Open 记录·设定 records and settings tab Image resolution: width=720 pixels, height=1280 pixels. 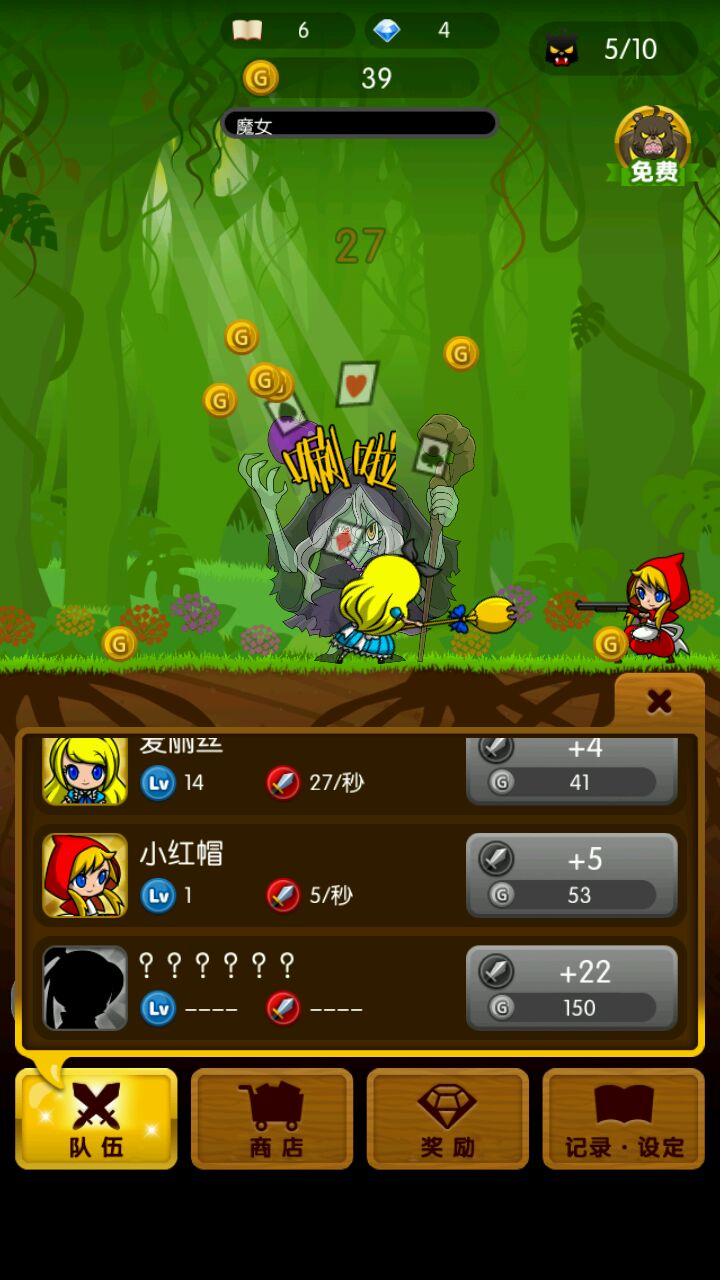point(624,1118)
